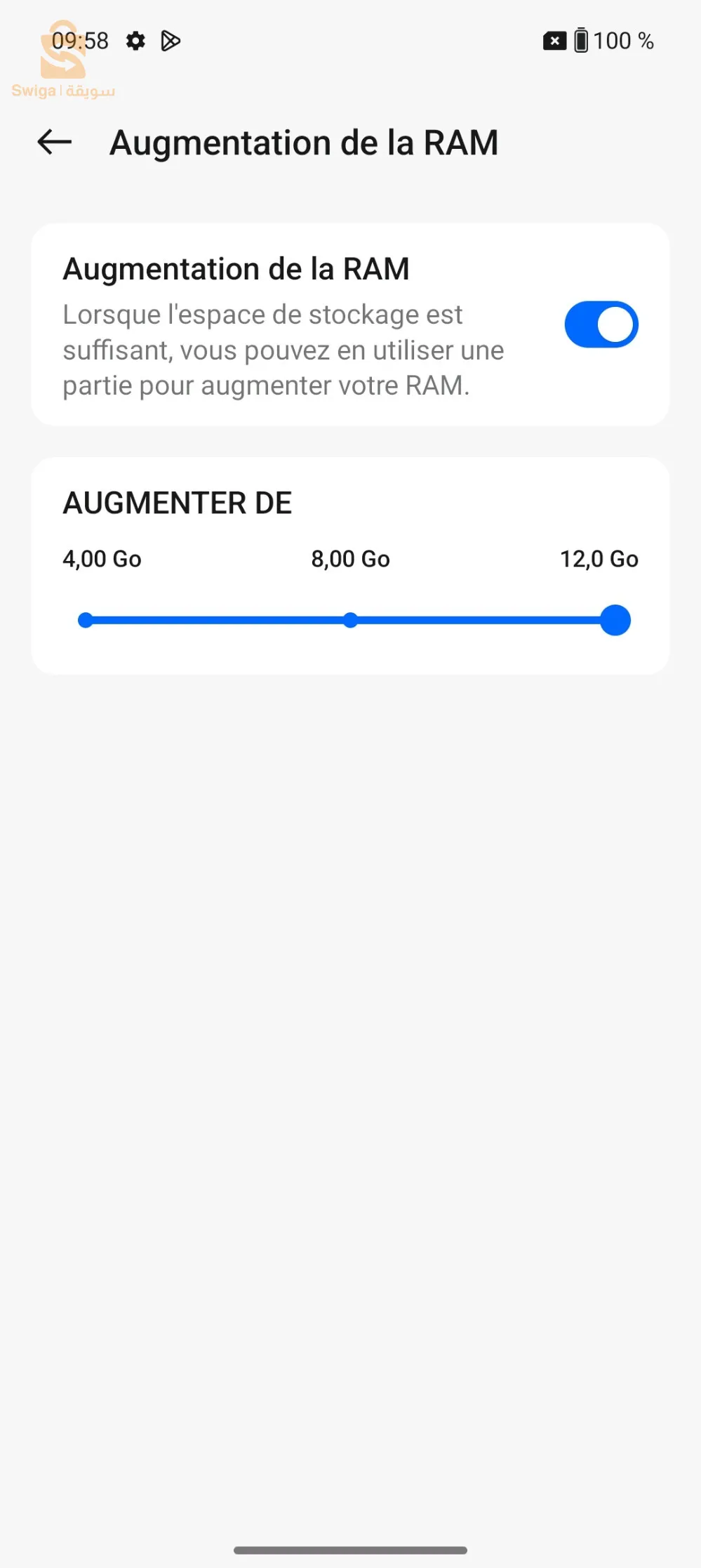Tap the 4,00 Go label text
The width and height of the screenshot is (701, 1568).
coord(102,559)
